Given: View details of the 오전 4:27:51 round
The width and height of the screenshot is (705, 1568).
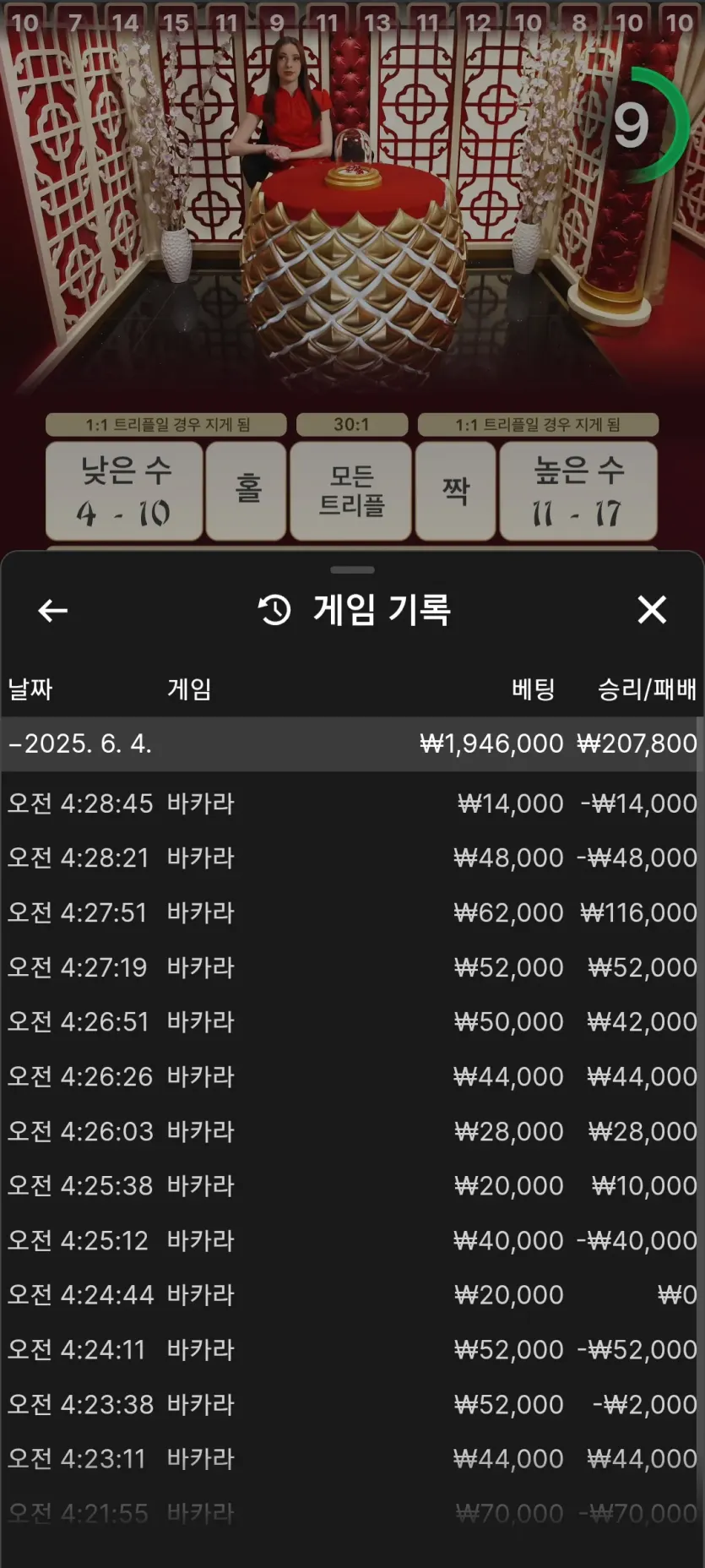Looking at the screenshot, I should [352, 912].
